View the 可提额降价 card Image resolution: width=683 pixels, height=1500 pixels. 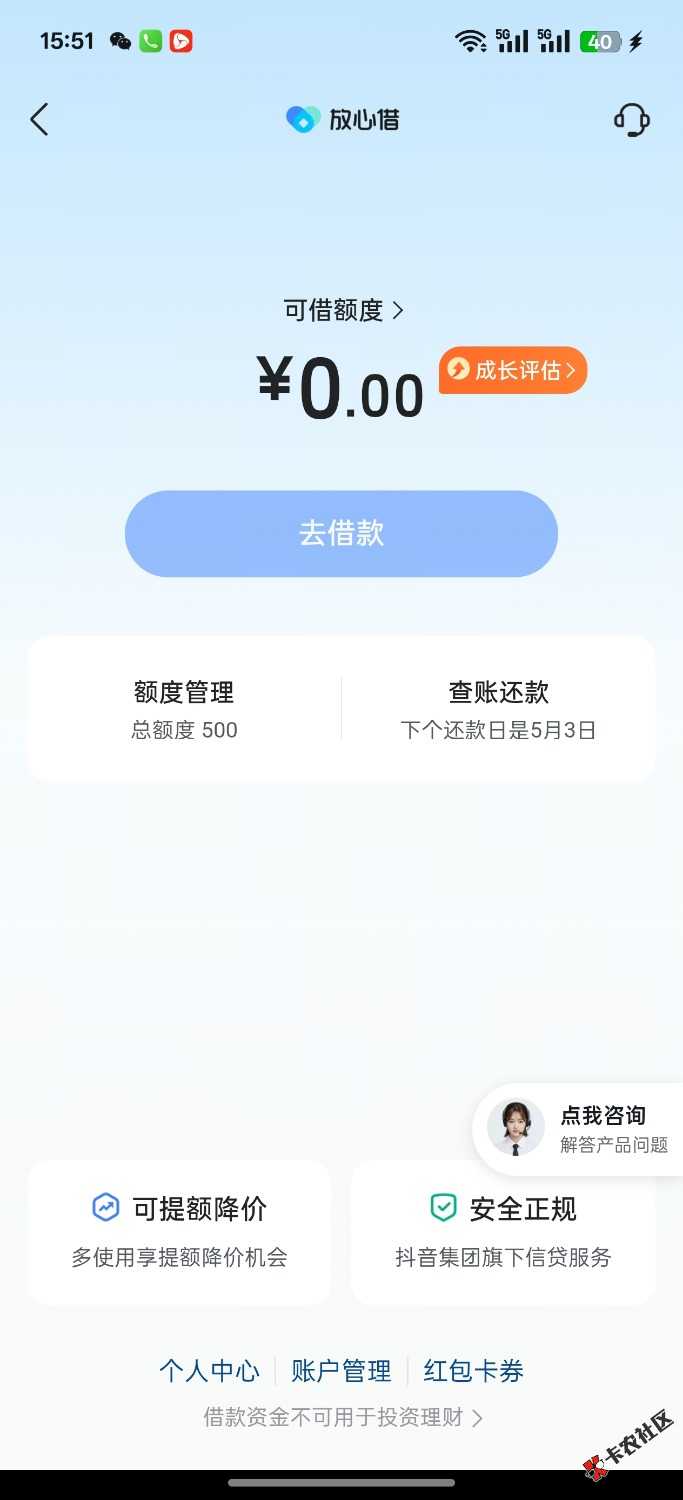tap(179, 1231)
